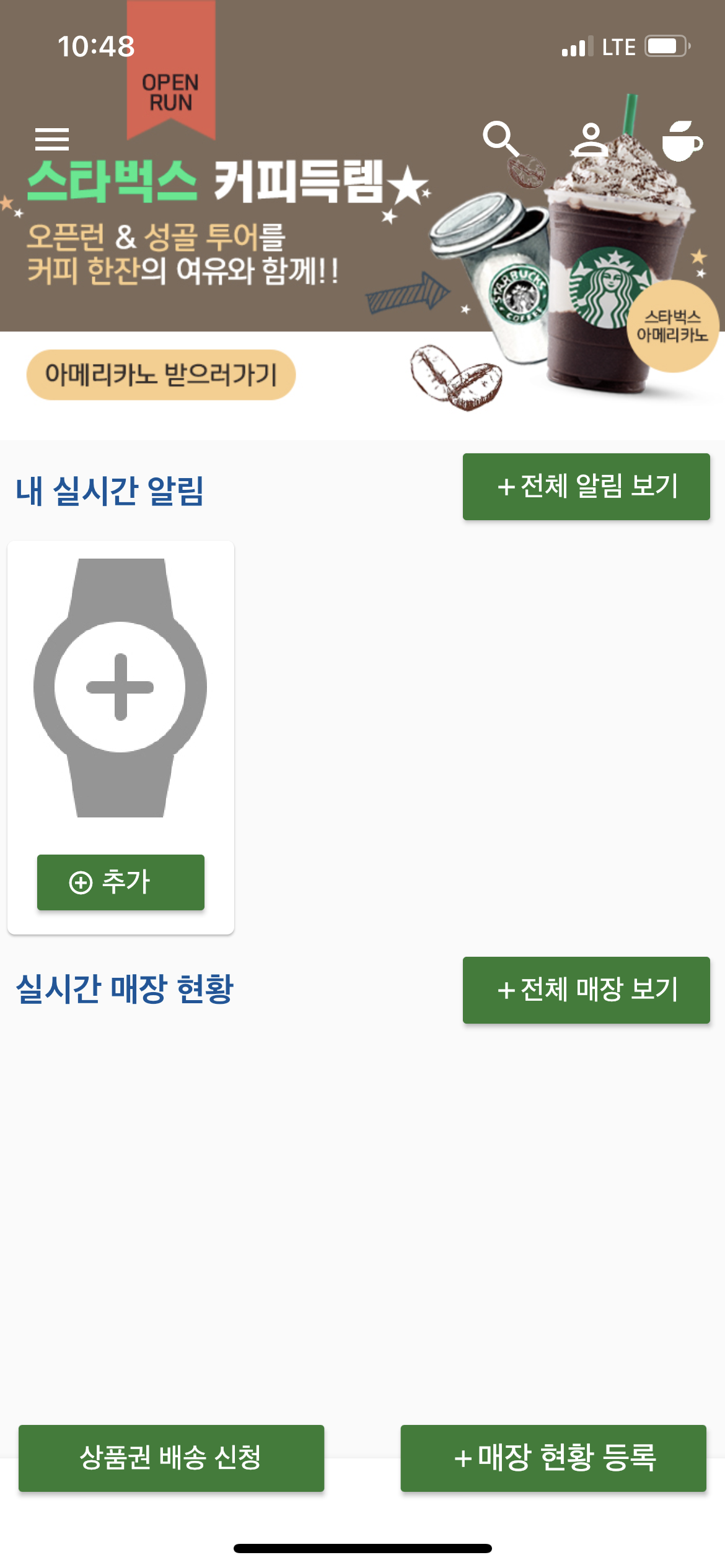Tap 매장 현황 등록 button
725x1568 pixels.
coord(553,1458)
